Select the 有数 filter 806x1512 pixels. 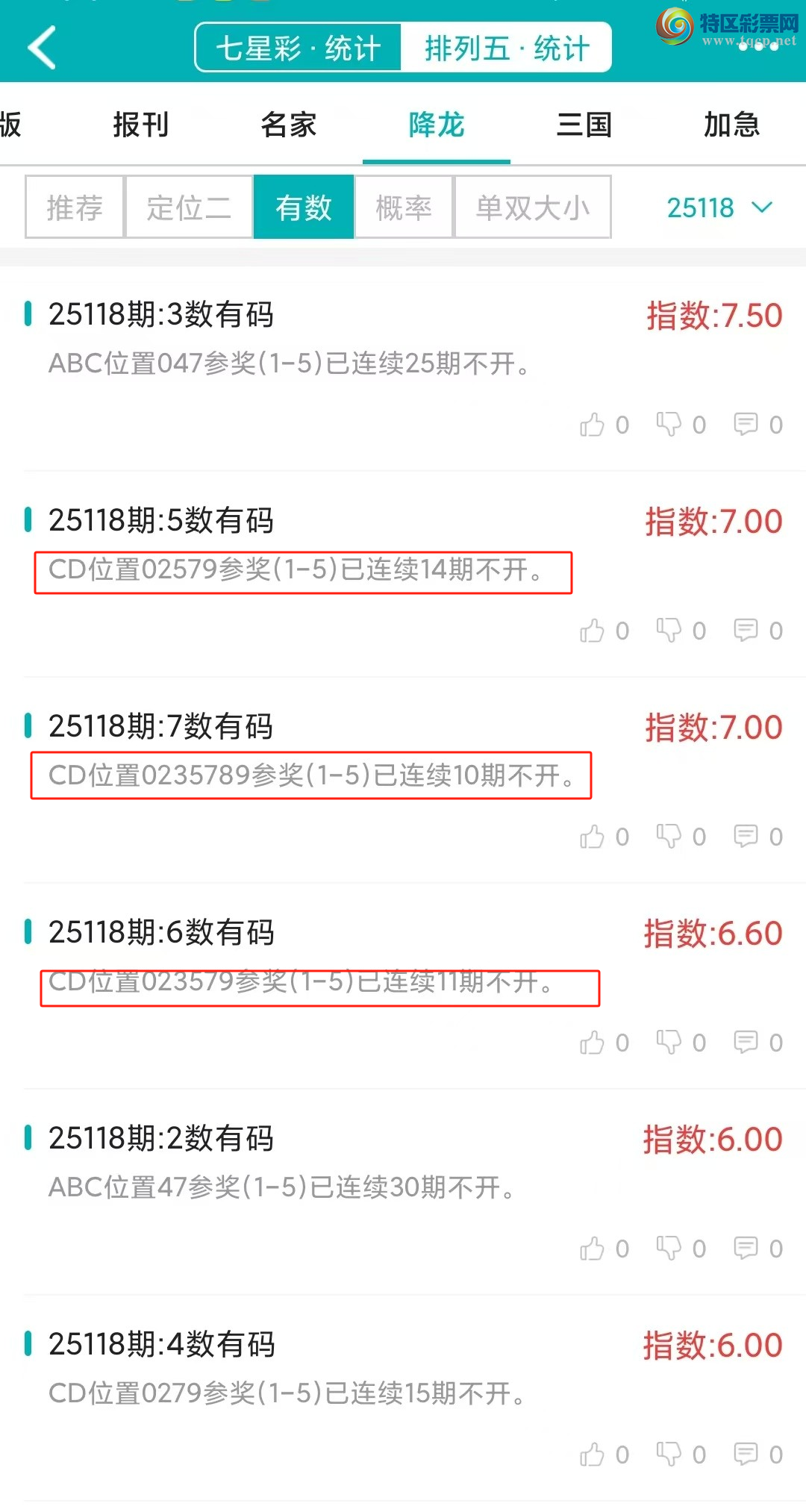(304, 207)
